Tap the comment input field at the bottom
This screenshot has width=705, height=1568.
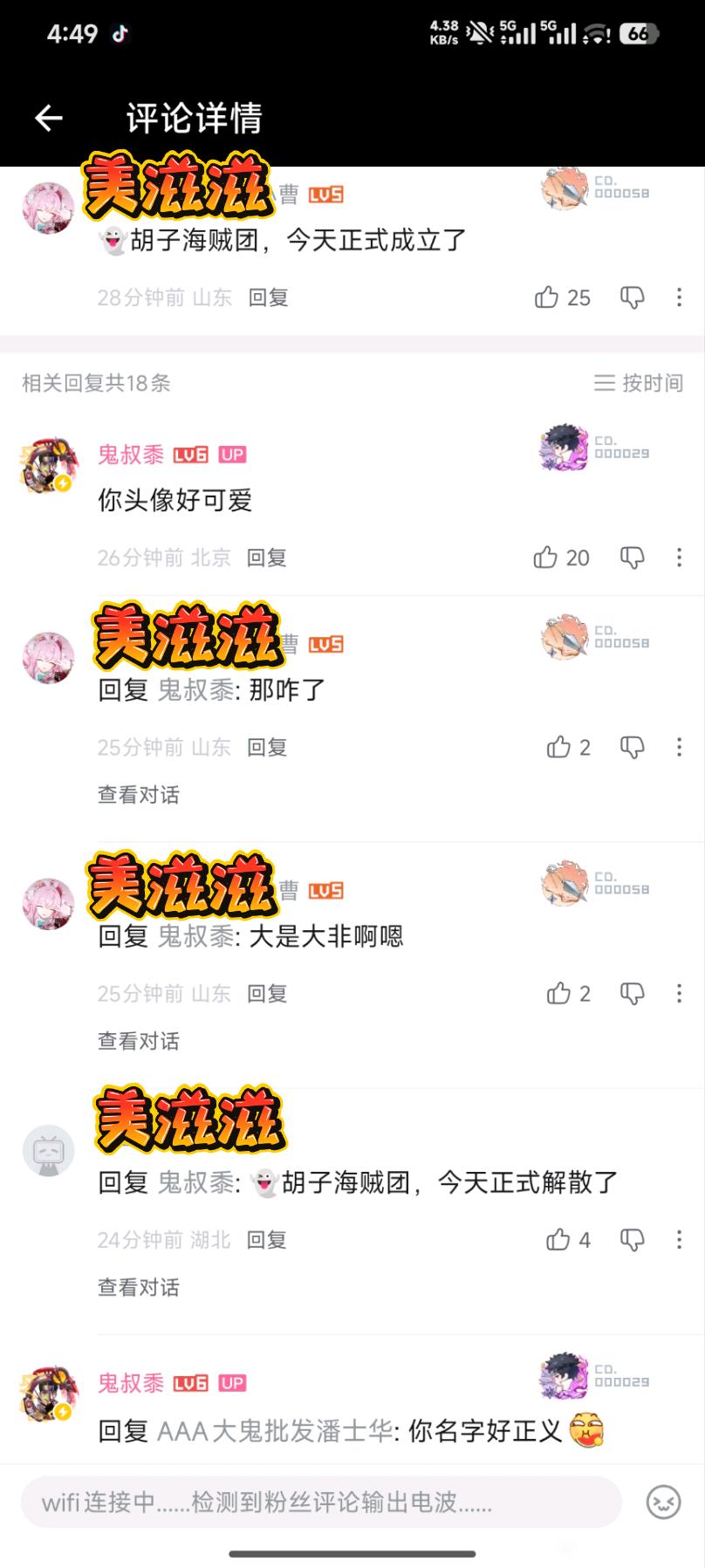tap(321, 1502)
